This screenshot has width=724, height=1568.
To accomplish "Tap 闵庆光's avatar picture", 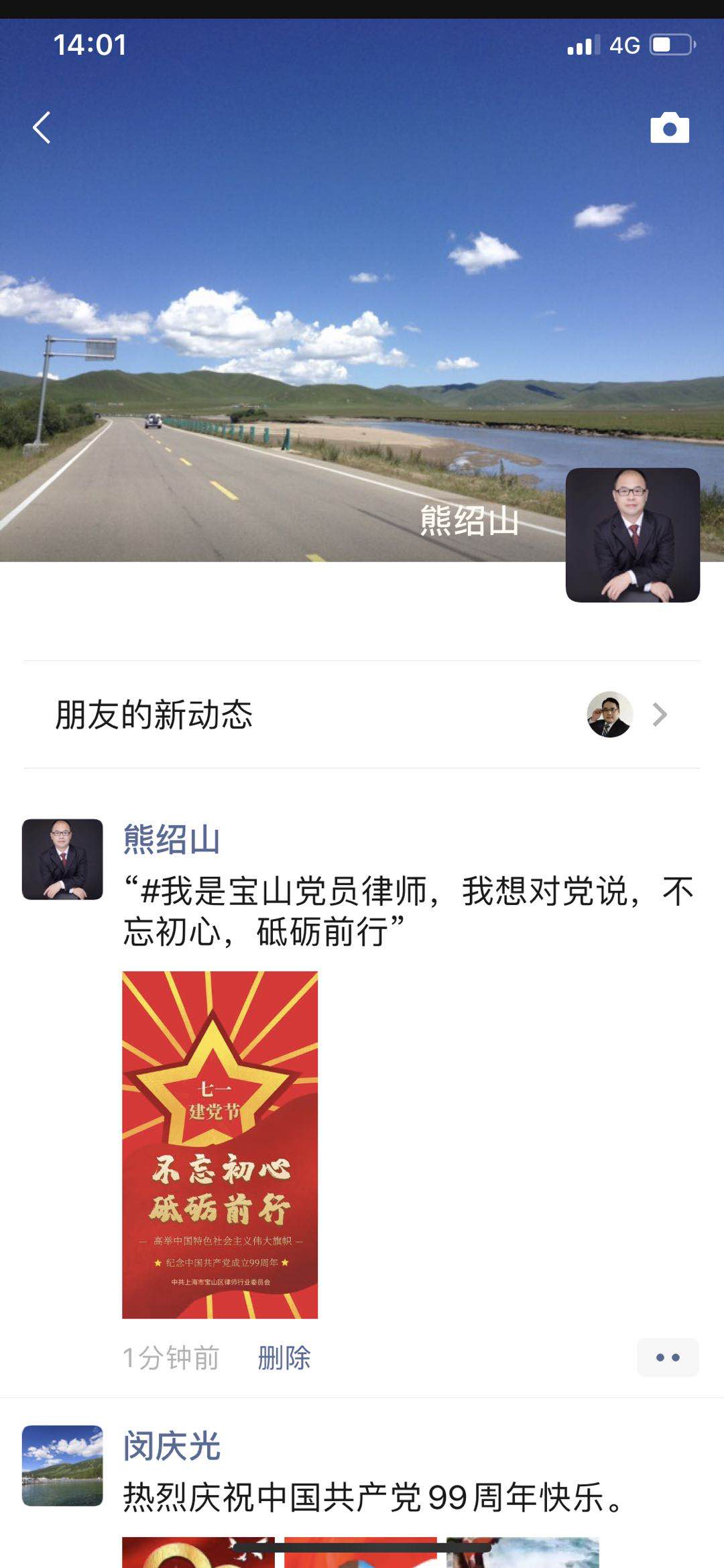I will (62, 1465).
